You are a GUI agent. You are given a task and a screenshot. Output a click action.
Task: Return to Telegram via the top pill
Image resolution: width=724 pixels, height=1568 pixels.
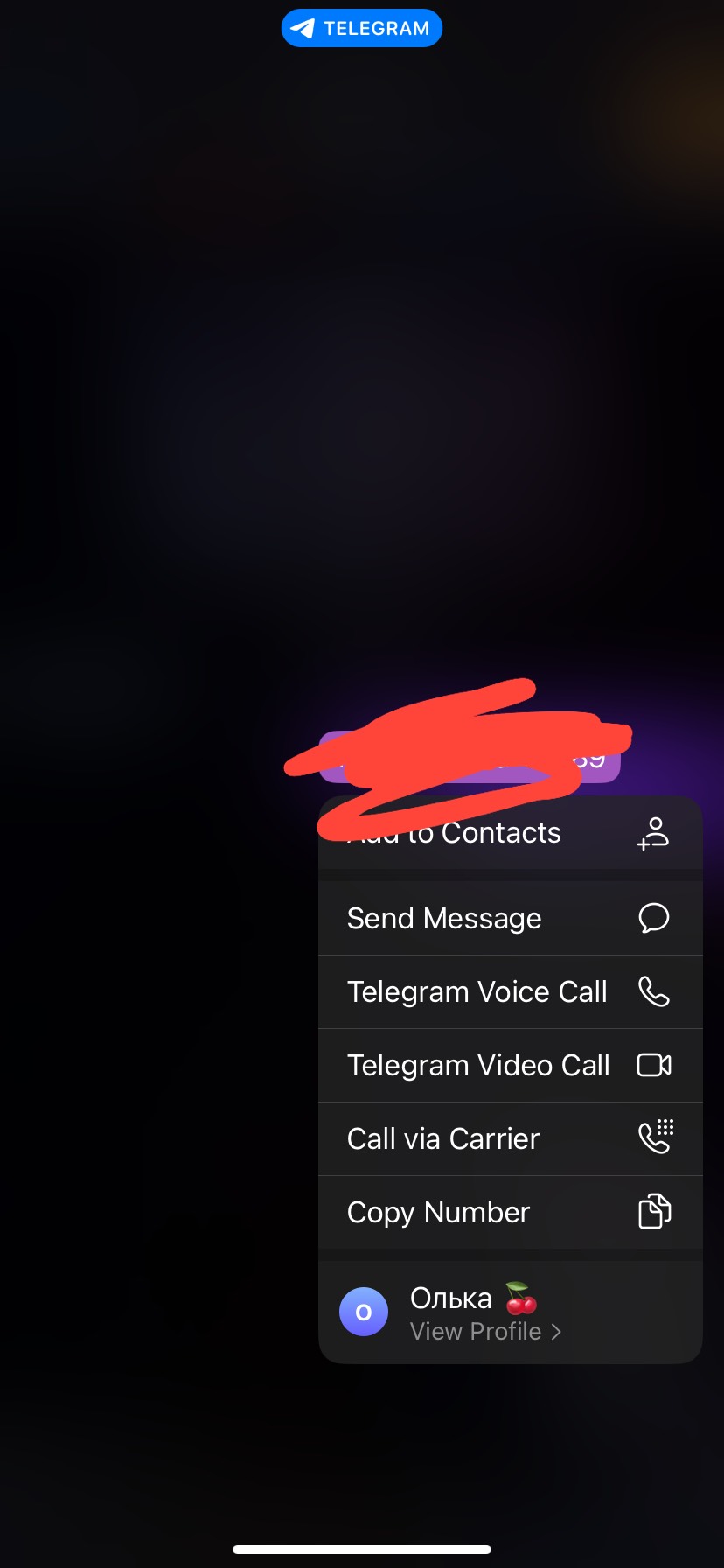(x=362, y=28)
